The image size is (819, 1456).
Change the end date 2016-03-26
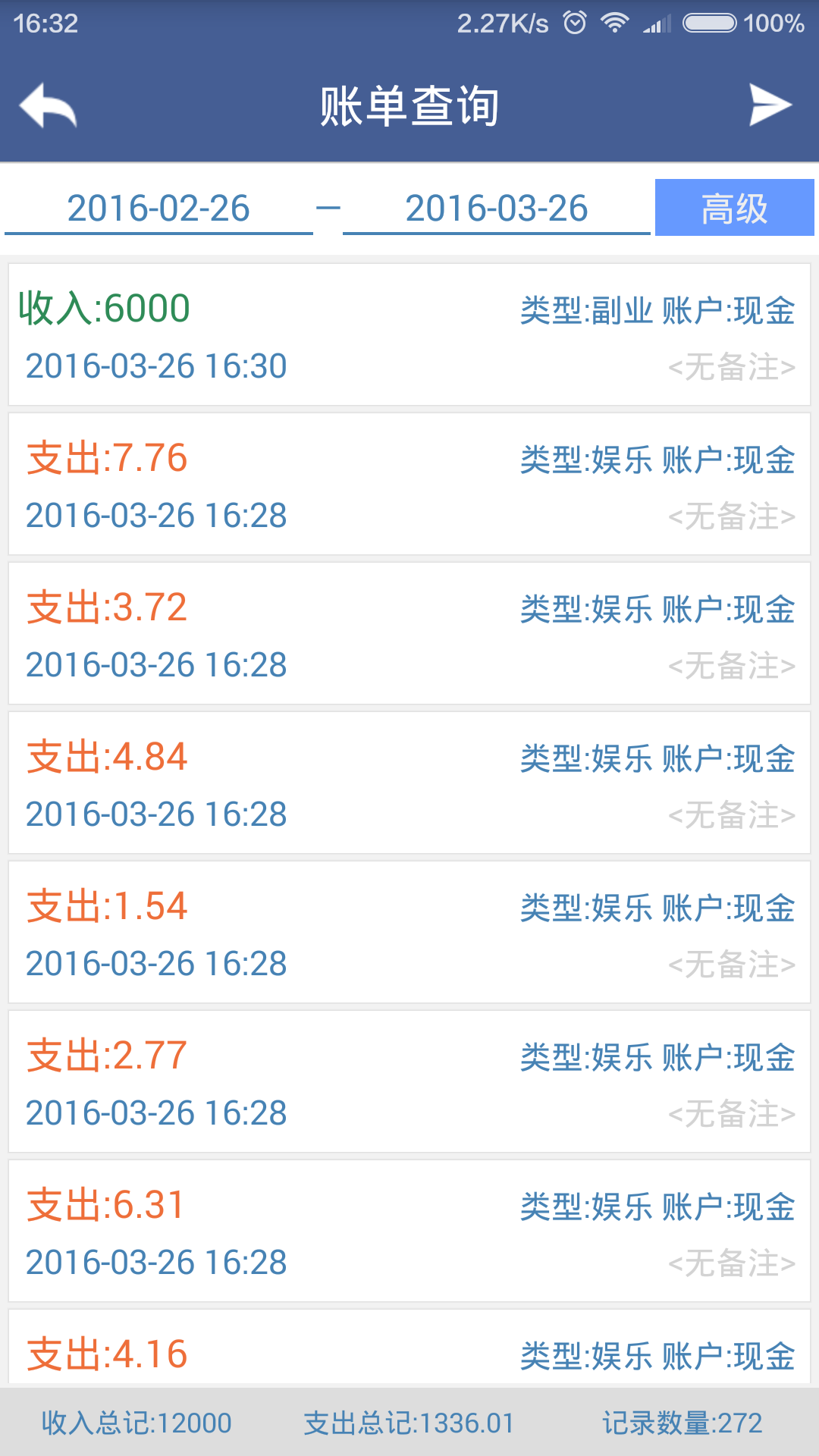pos(496,209)
